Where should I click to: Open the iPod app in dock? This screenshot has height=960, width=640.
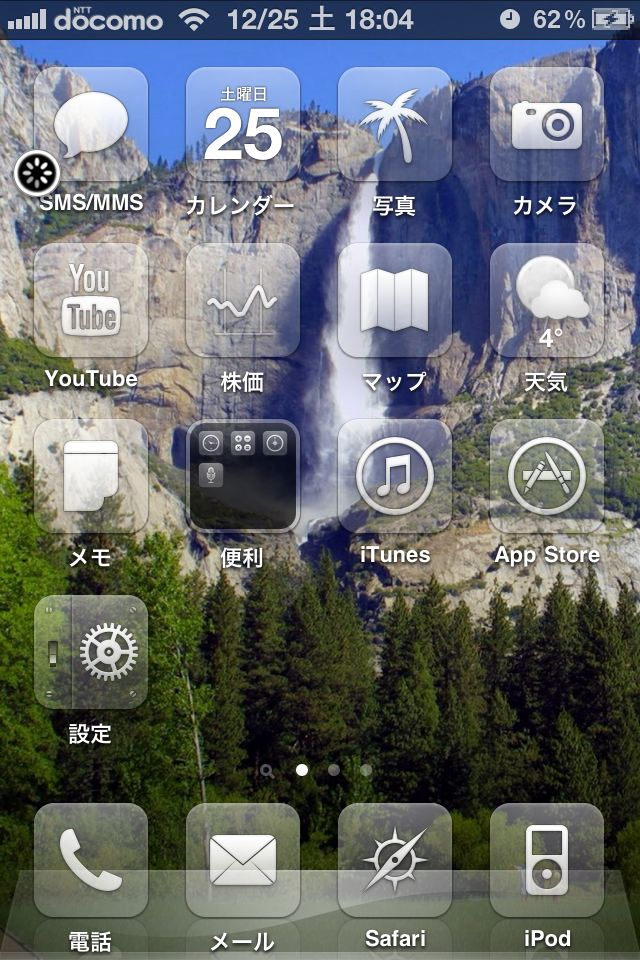click(x=547, y=860)
